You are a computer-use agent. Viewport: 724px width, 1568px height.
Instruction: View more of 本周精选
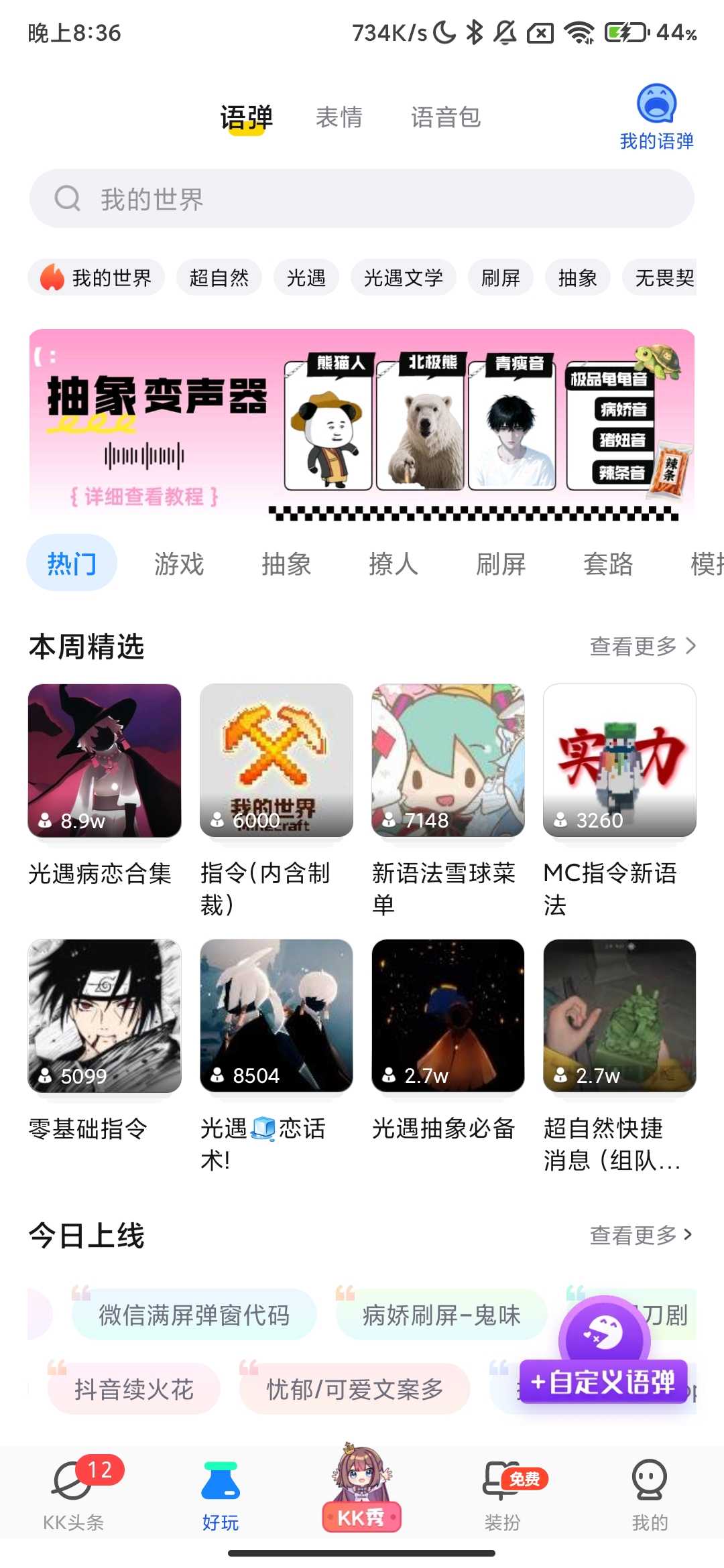tap(642, 646)
